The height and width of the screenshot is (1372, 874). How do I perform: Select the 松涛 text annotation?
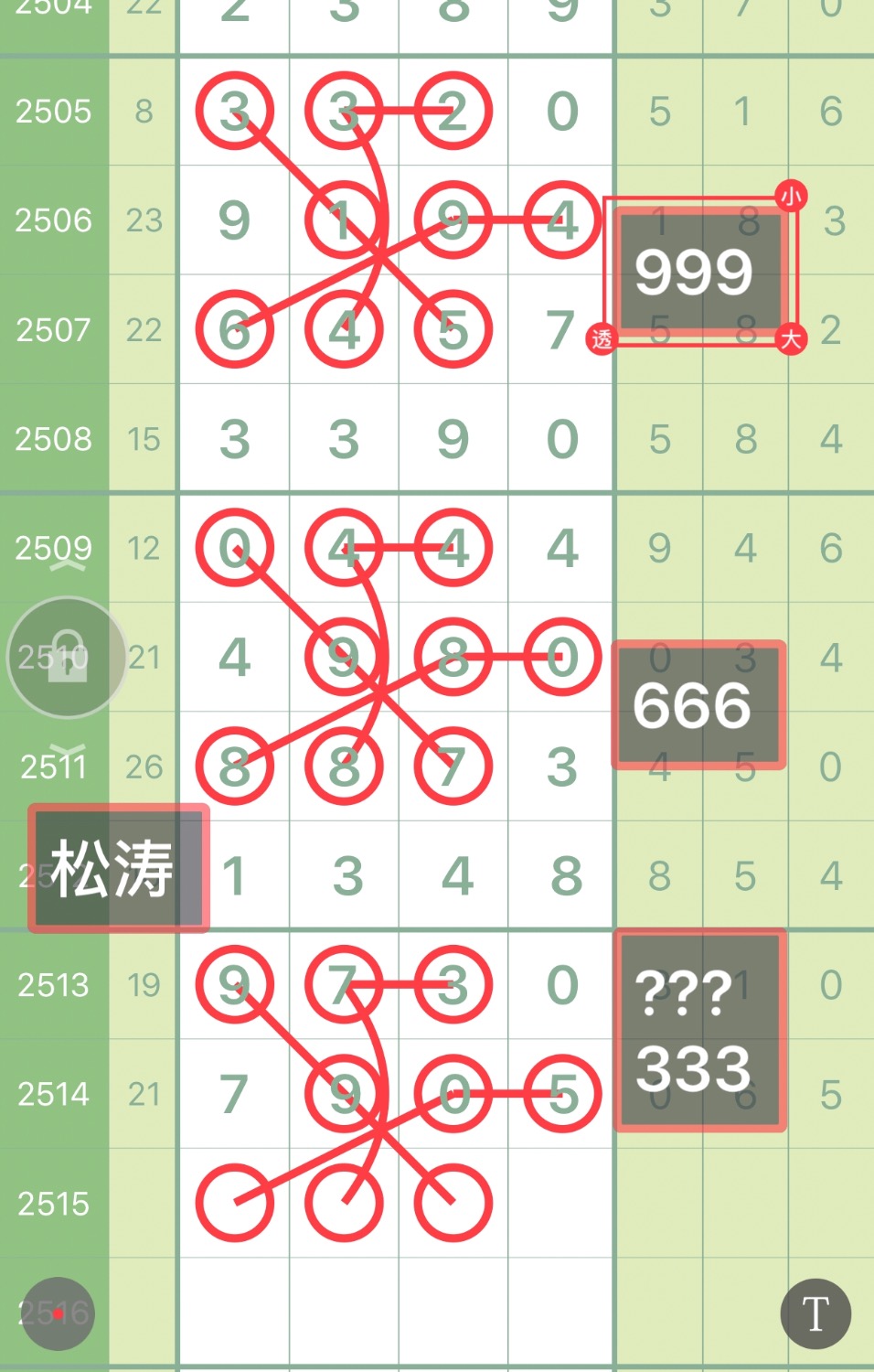coord(119,868)
